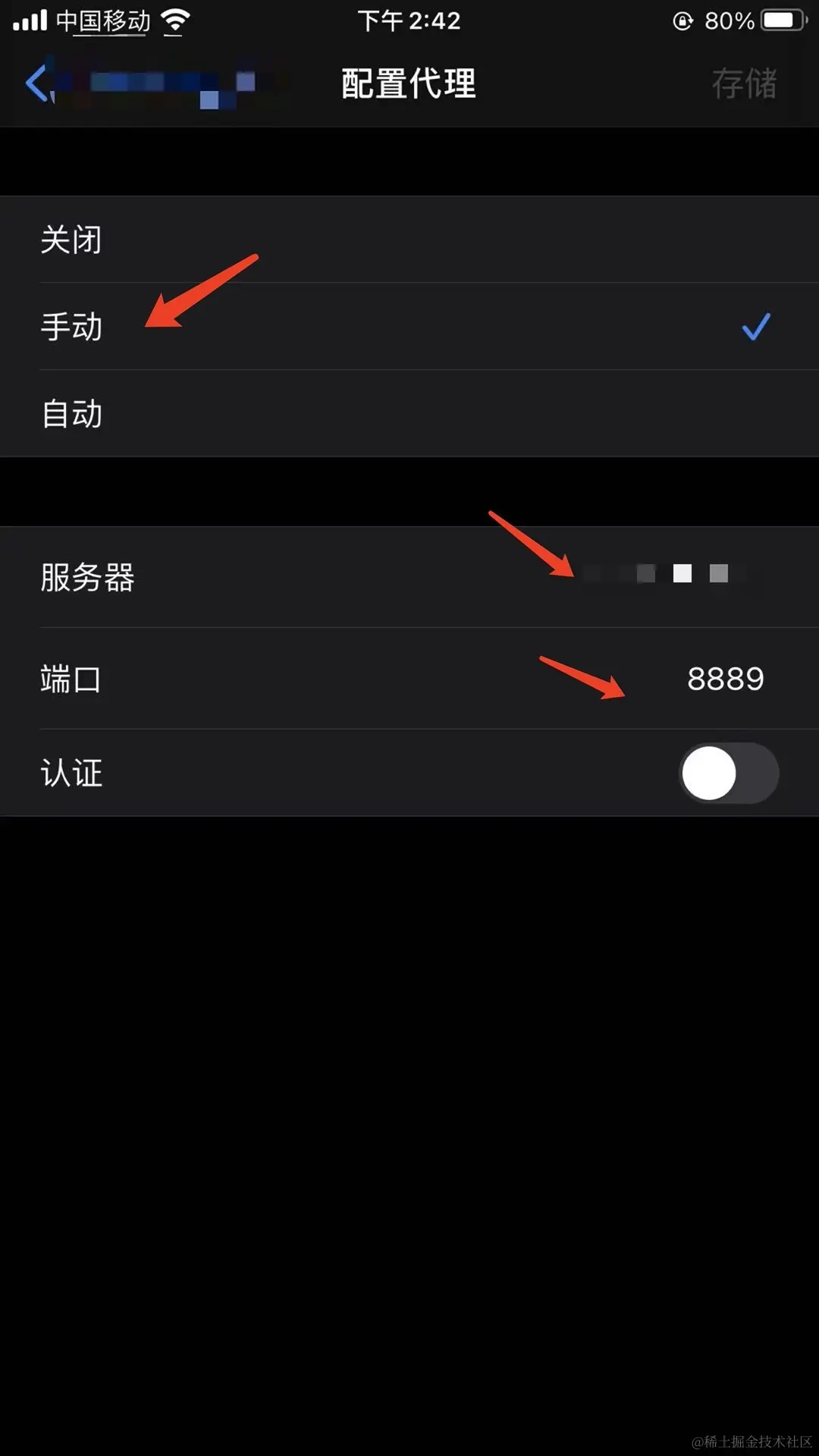Edit the 服务器 server address field
Image resolution: width=819 pixels, height=1456 pixels.
(x=660, y=575)
